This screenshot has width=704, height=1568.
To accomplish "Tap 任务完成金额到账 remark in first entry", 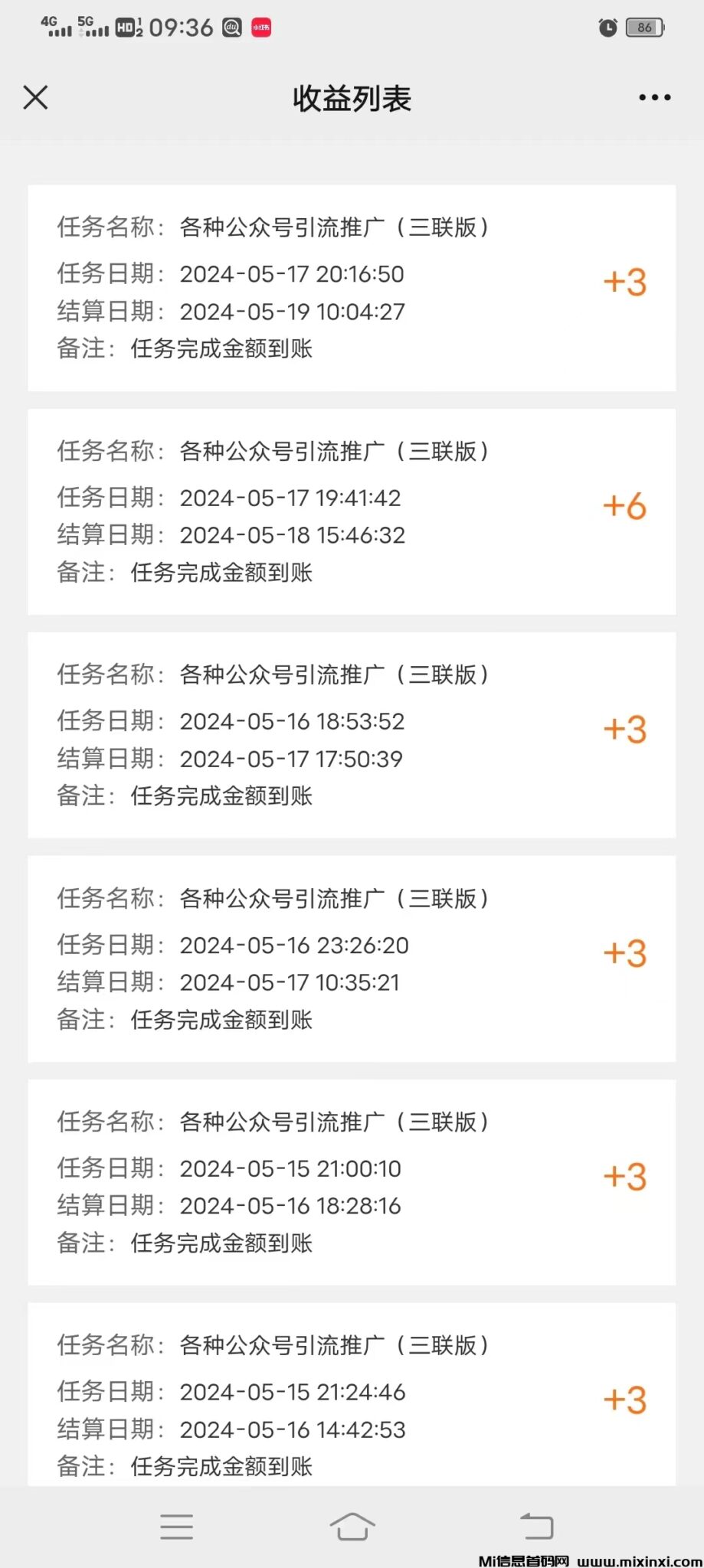I will (221, 349).
